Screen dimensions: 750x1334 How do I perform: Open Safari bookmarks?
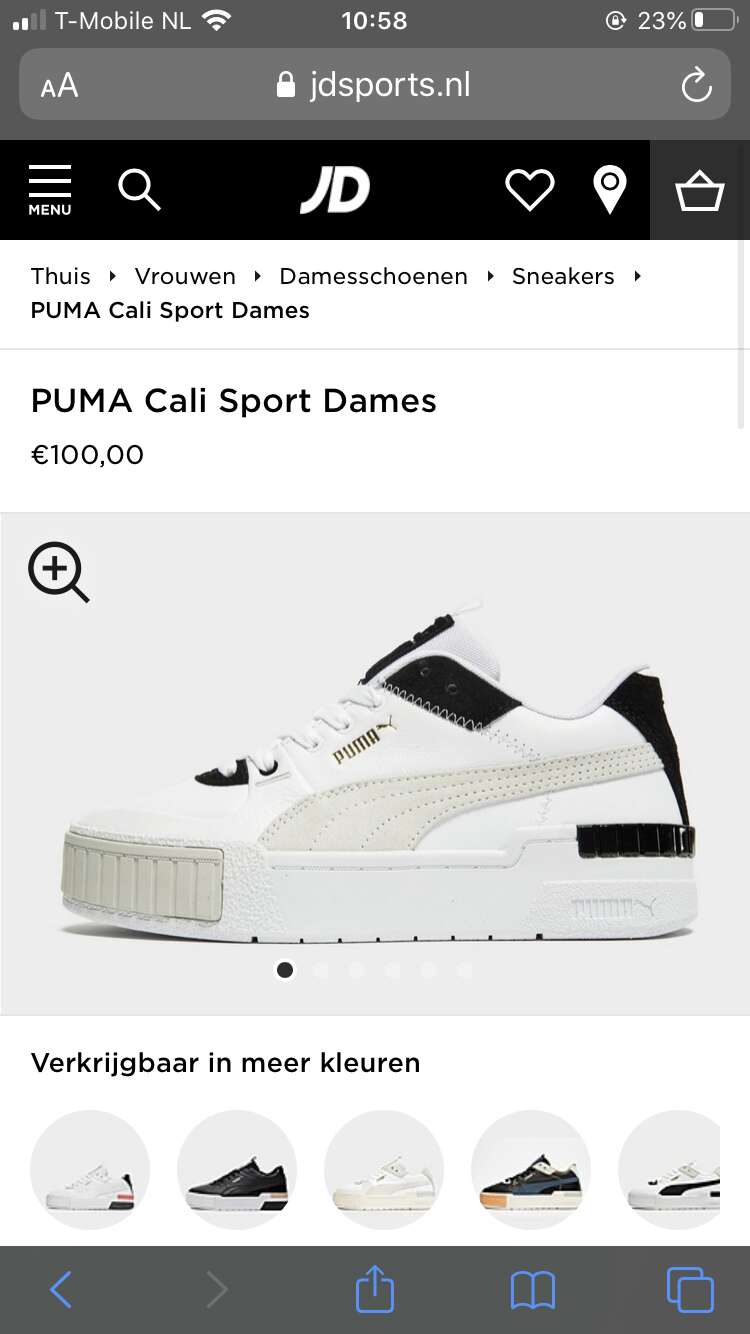532,1289
